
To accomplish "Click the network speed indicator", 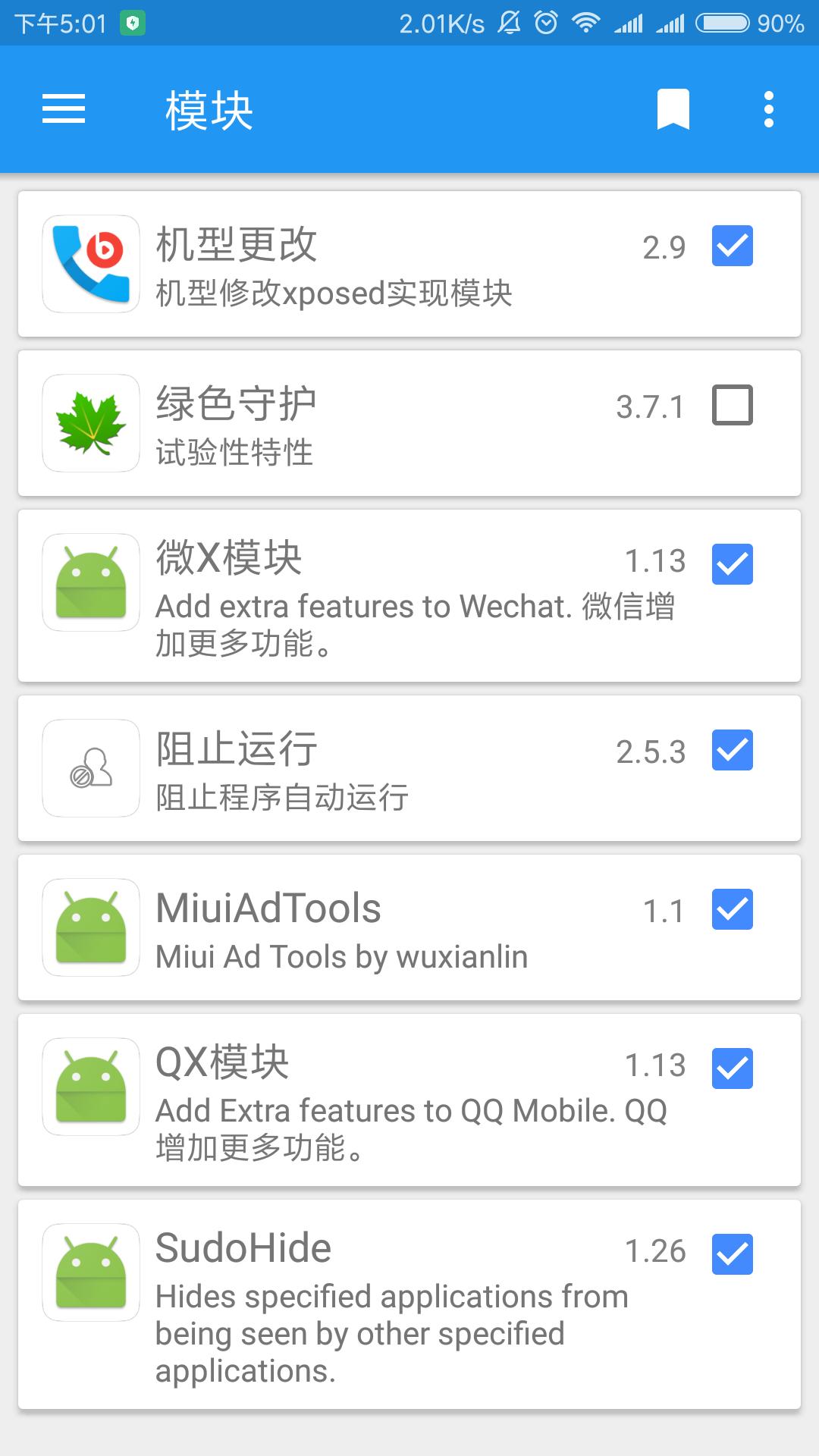I will 438,23.
